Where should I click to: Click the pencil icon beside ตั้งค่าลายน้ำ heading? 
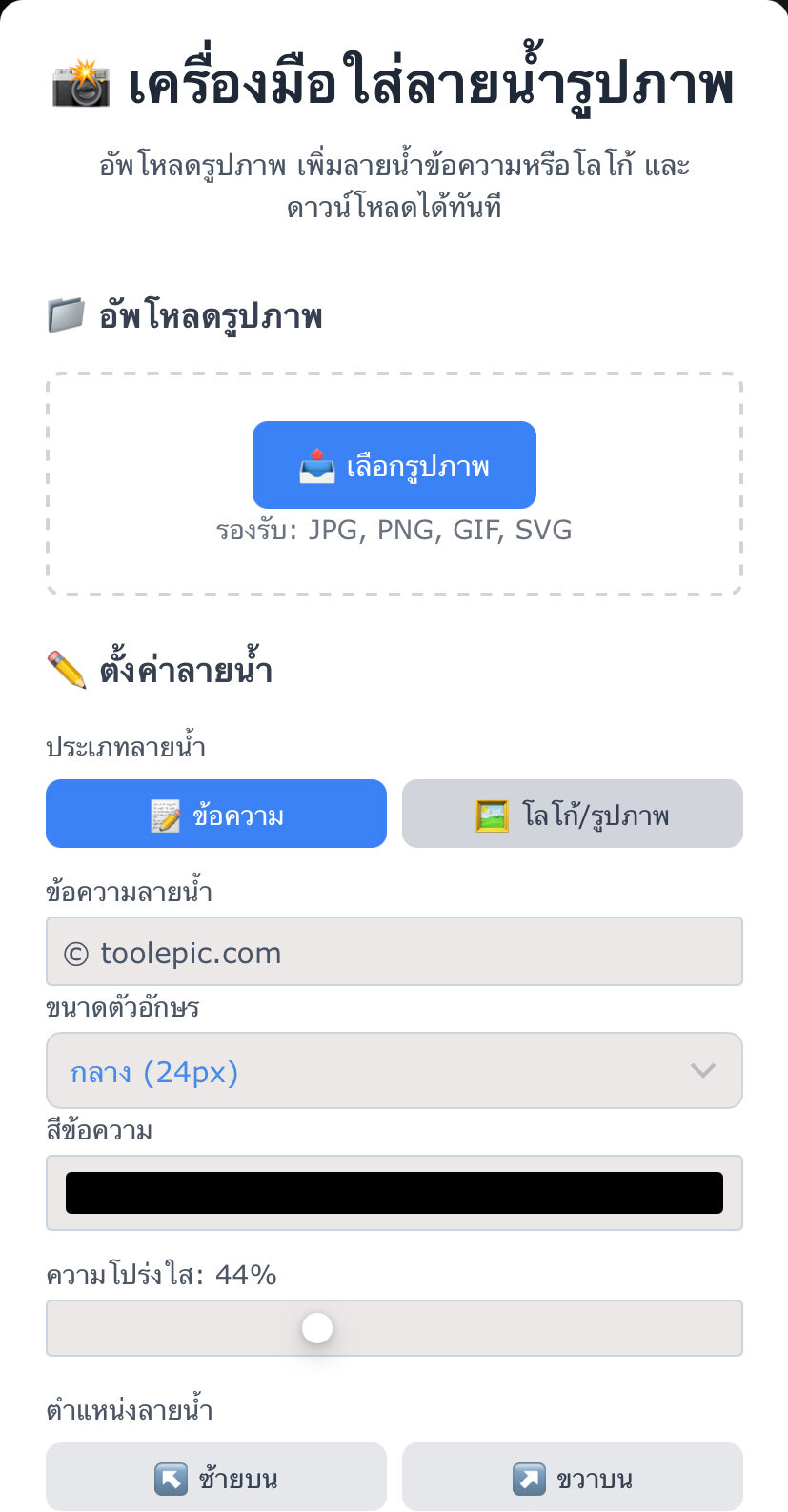66,668
